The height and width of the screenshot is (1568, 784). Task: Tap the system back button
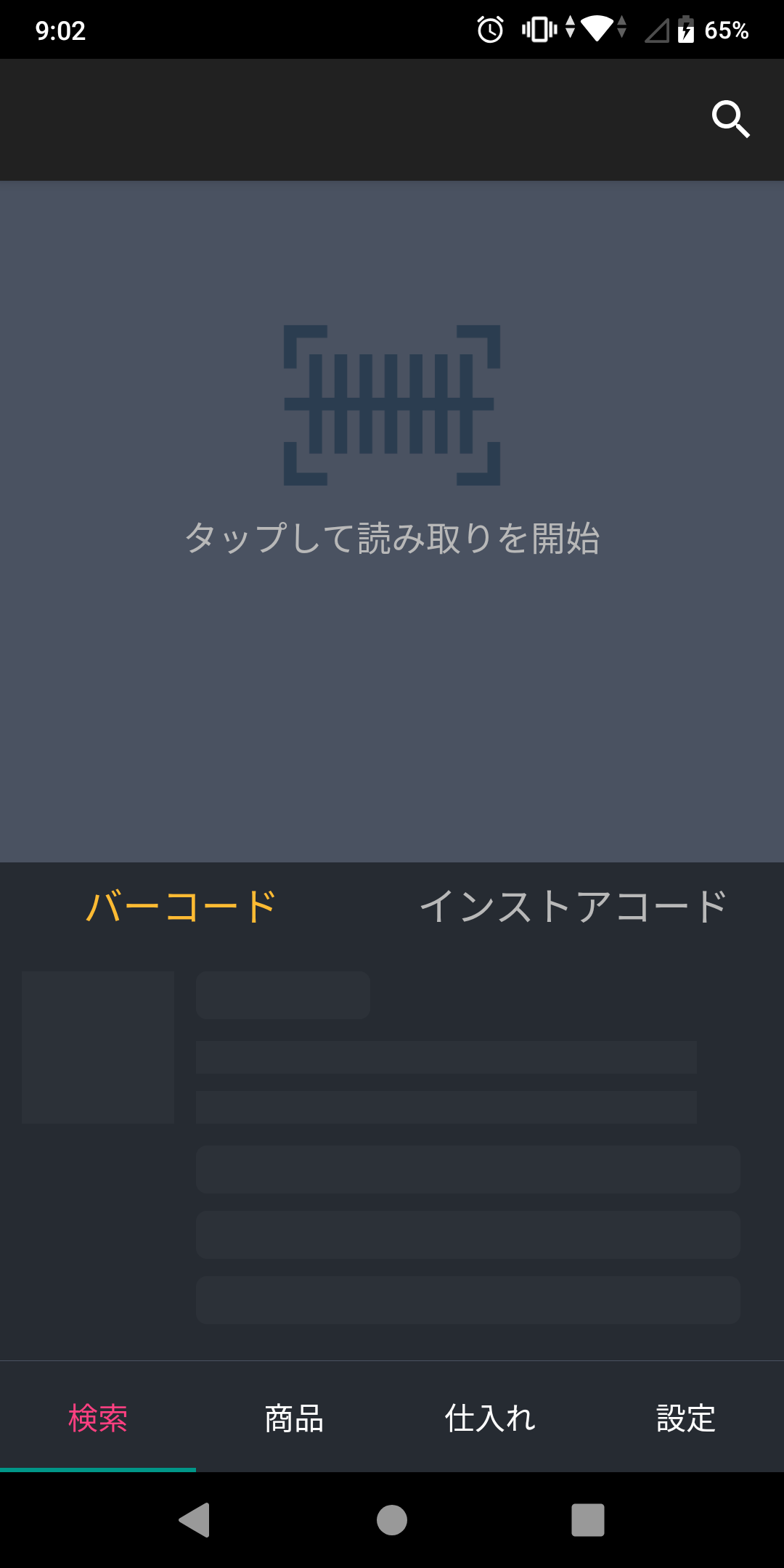click(195, 1520)
